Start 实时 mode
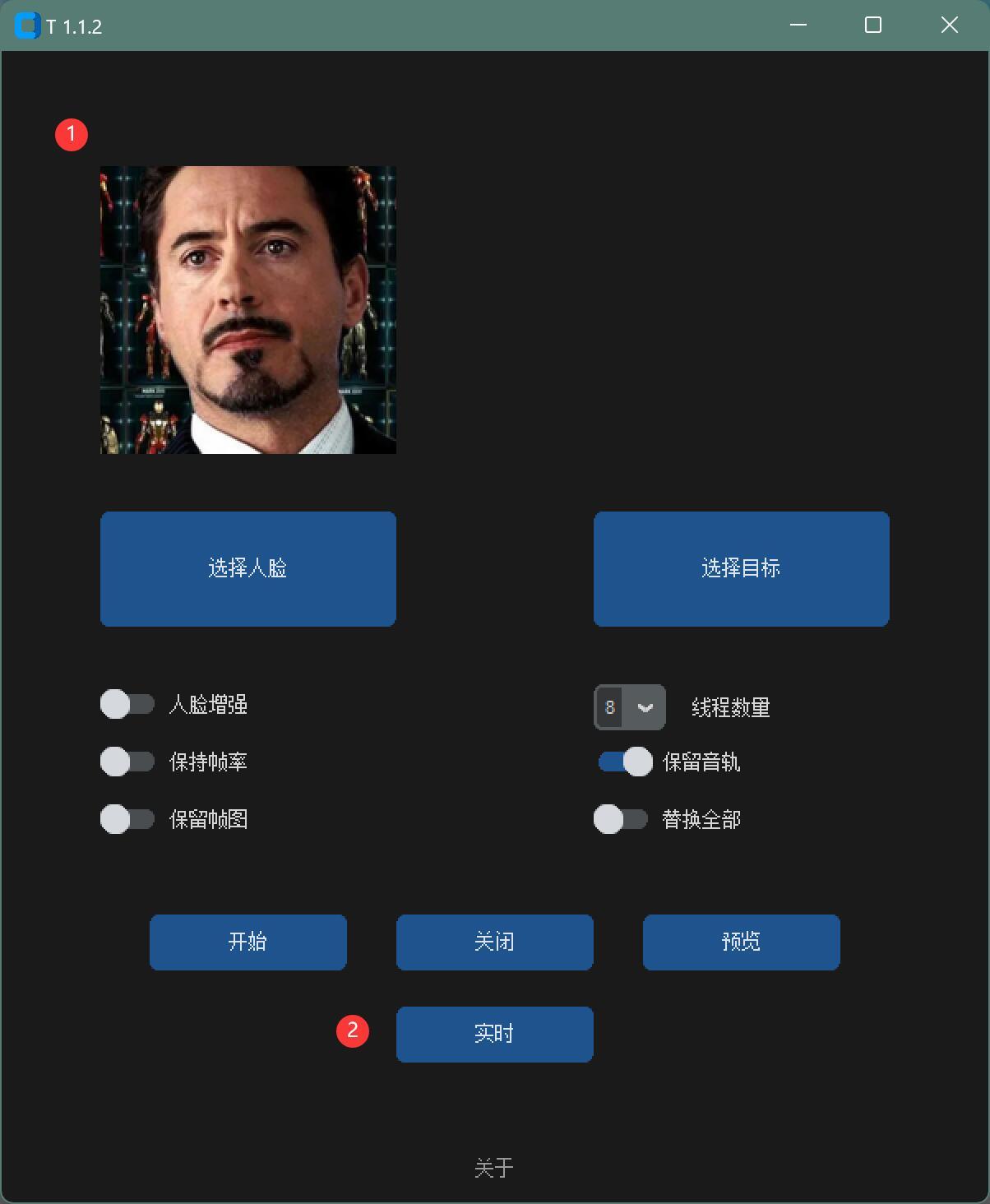The image size is (990, 1204). point(494,1034)
